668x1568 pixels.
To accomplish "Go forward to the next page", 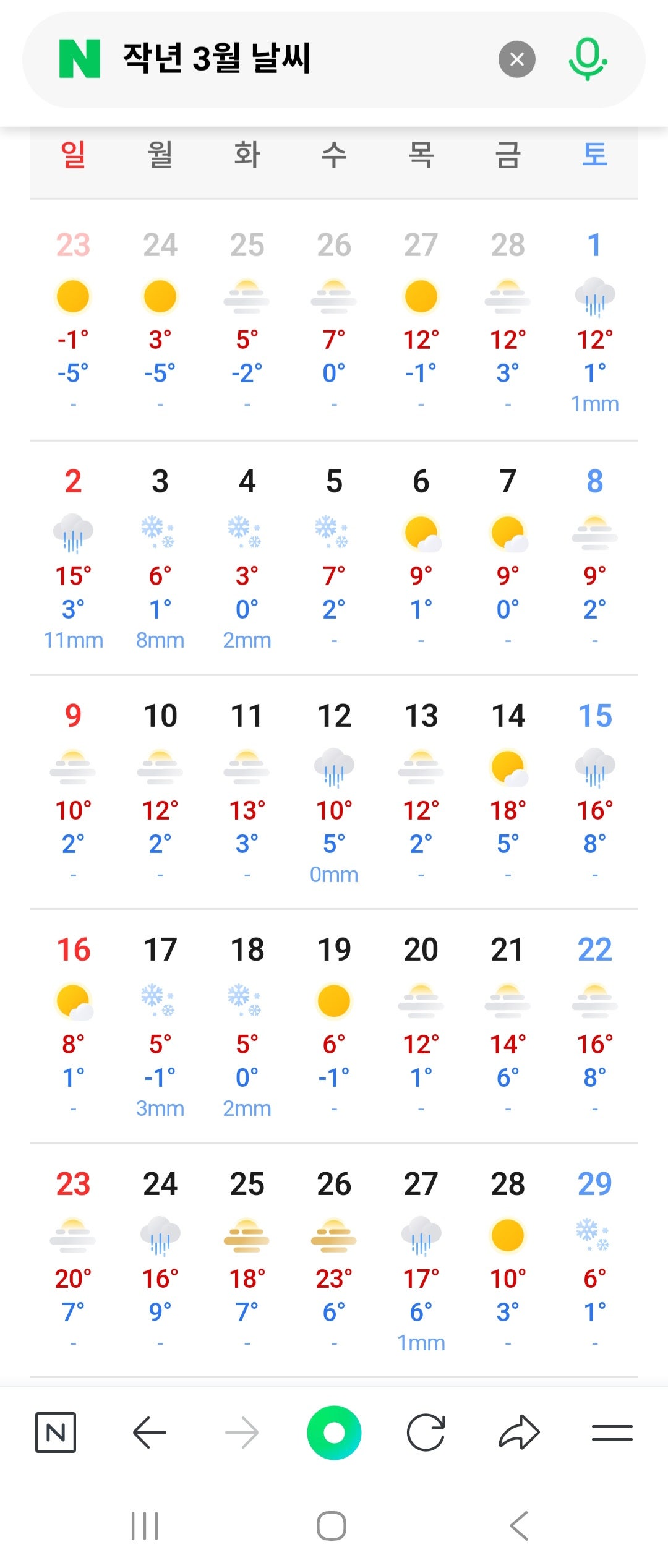I will coord(242,1432).
